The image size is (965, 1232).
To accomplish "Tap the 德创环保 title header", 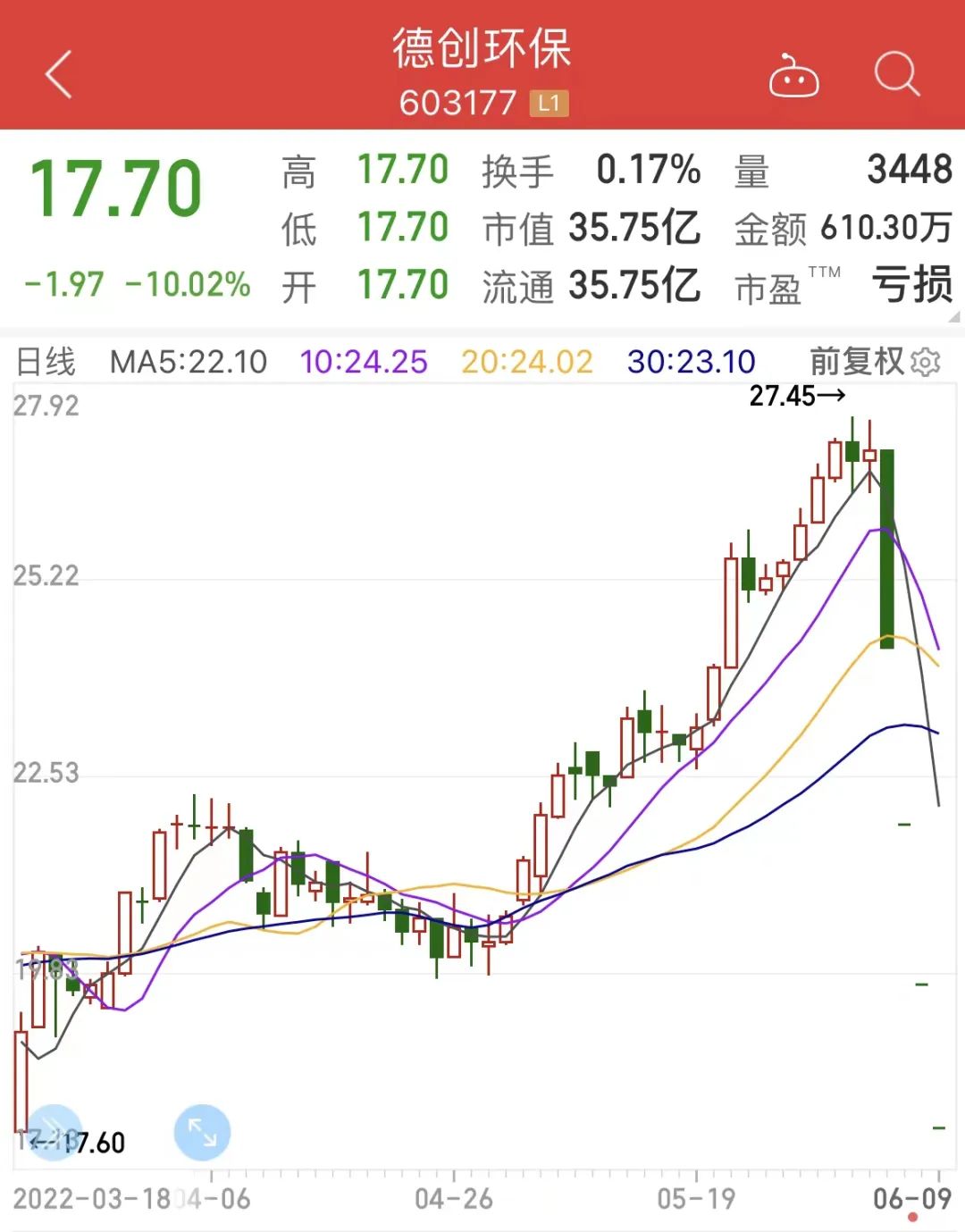I will (482, 51).
